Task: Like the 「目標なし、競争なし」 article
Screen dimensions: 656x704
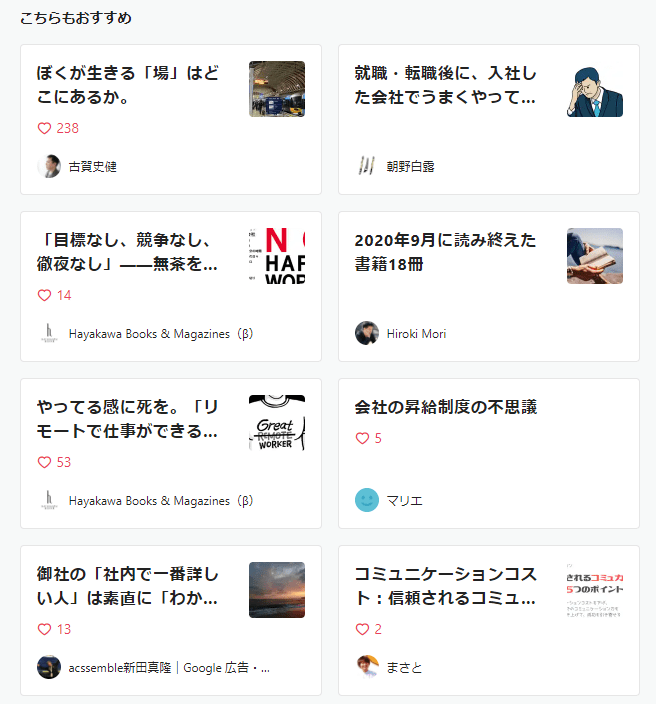Action: (44, 295)
